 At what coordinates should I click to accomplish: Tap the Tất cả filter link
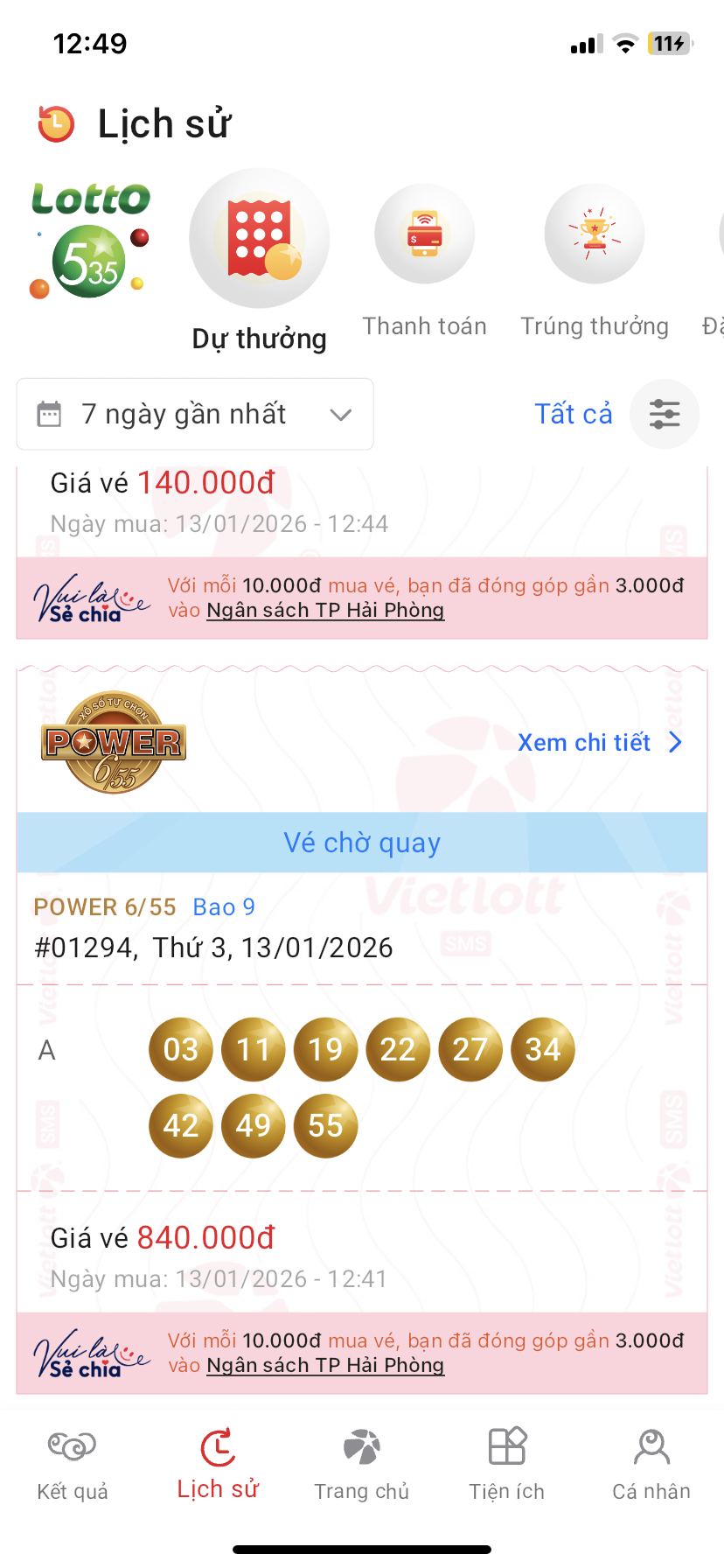point(574,414)
